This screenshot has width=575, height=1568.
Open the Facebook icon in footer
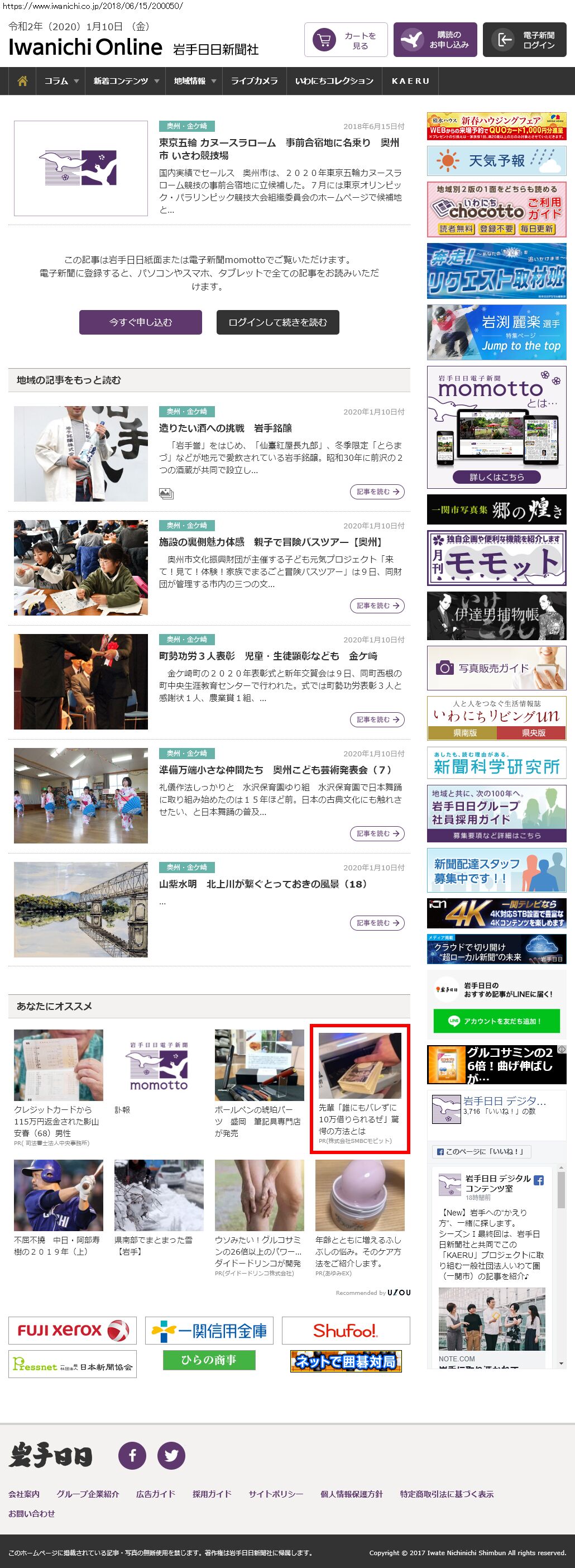[x=132, y=1455]
